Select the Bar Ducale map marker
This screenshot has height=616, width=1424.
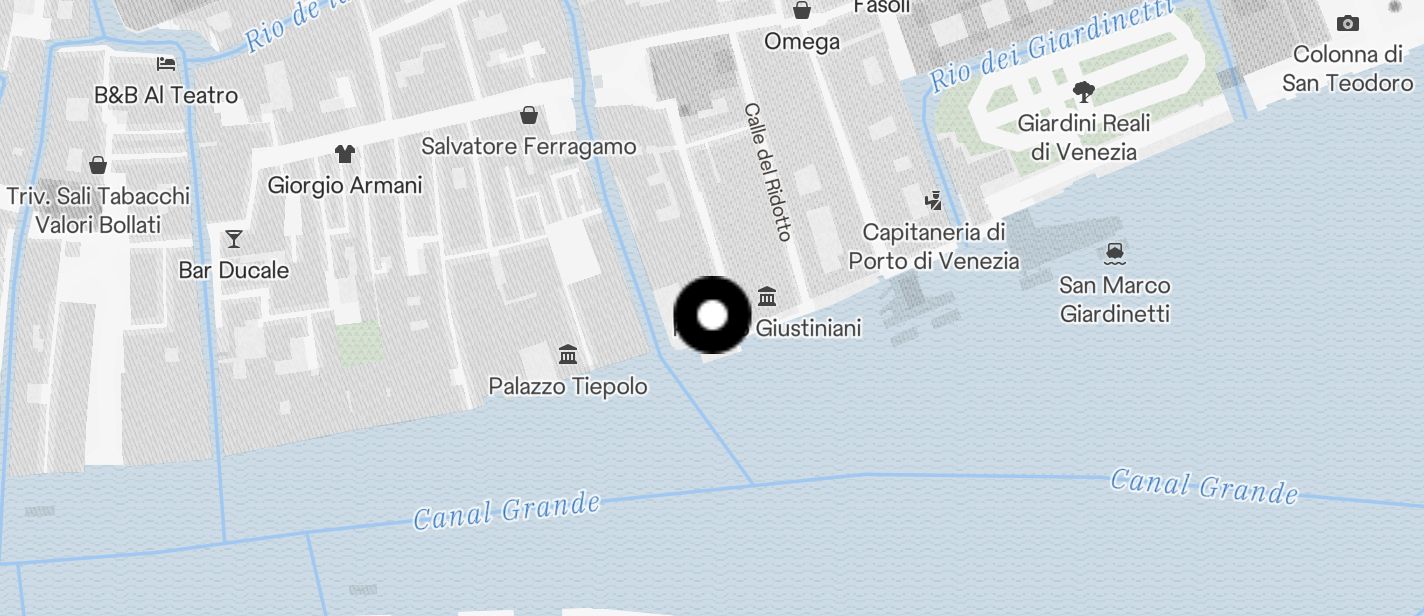234,239
